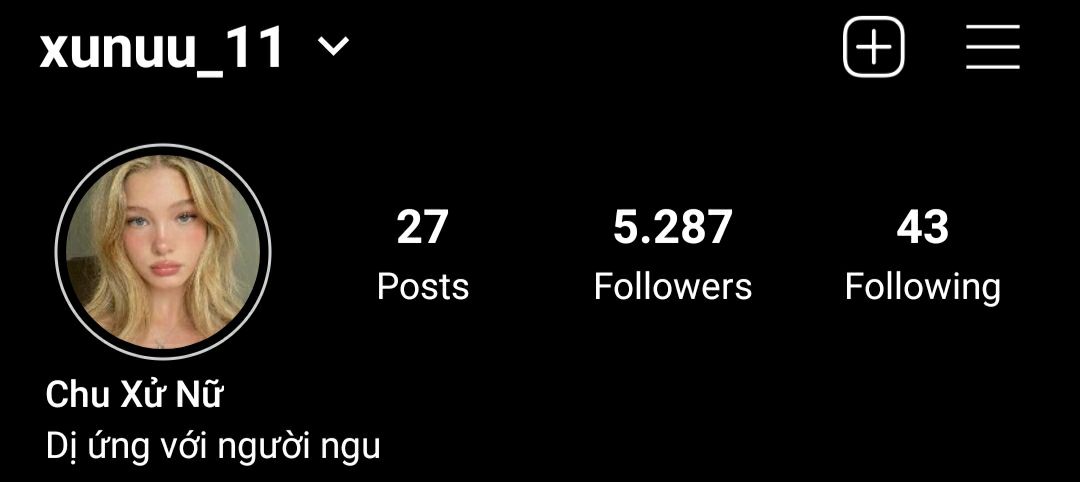This screenshot has height=482, width=1080.
Task: Open the 5.287 Followers list
Action: pos(672,255)
